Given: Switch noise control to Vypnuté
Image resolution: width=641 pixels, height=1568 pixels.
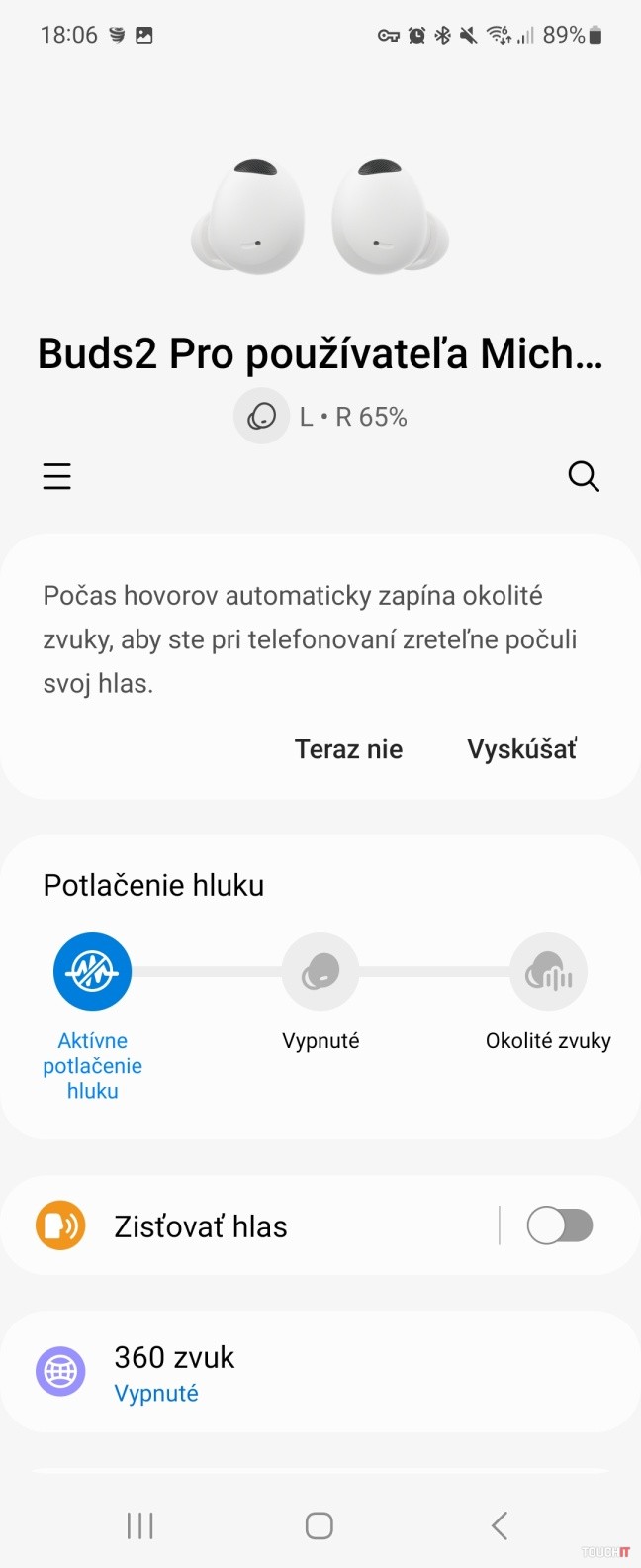Looking at the screenshot, I should 320,972.
